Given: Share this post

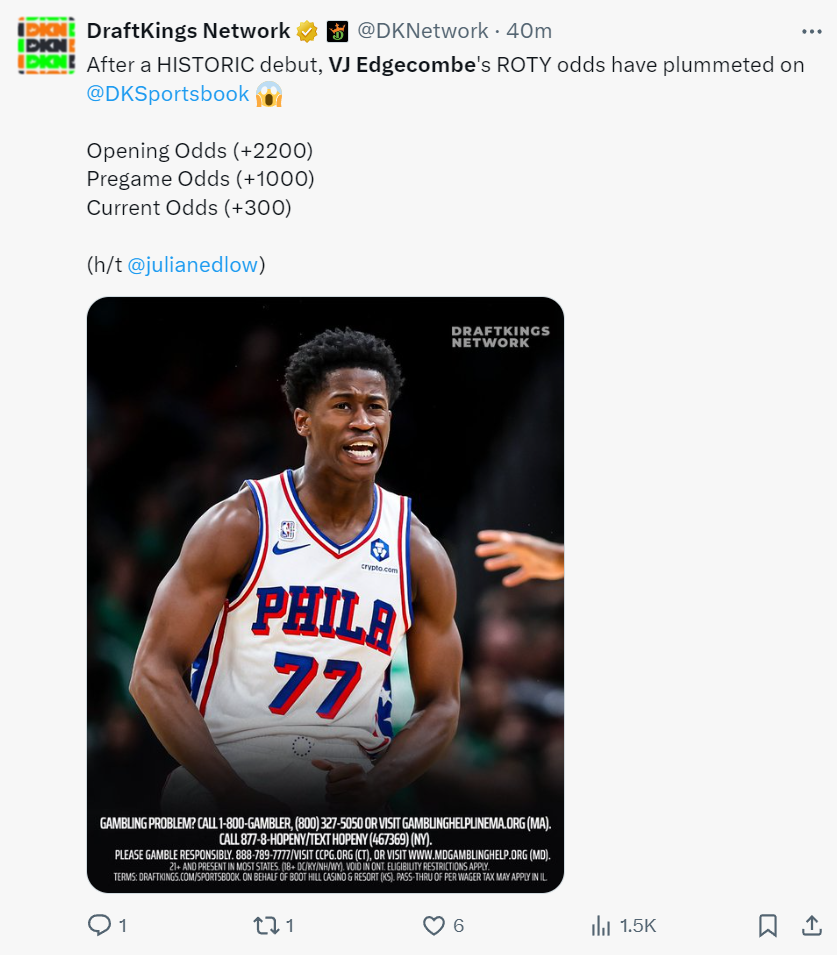Looking at the screenshot, I should [x=811, y=926].
